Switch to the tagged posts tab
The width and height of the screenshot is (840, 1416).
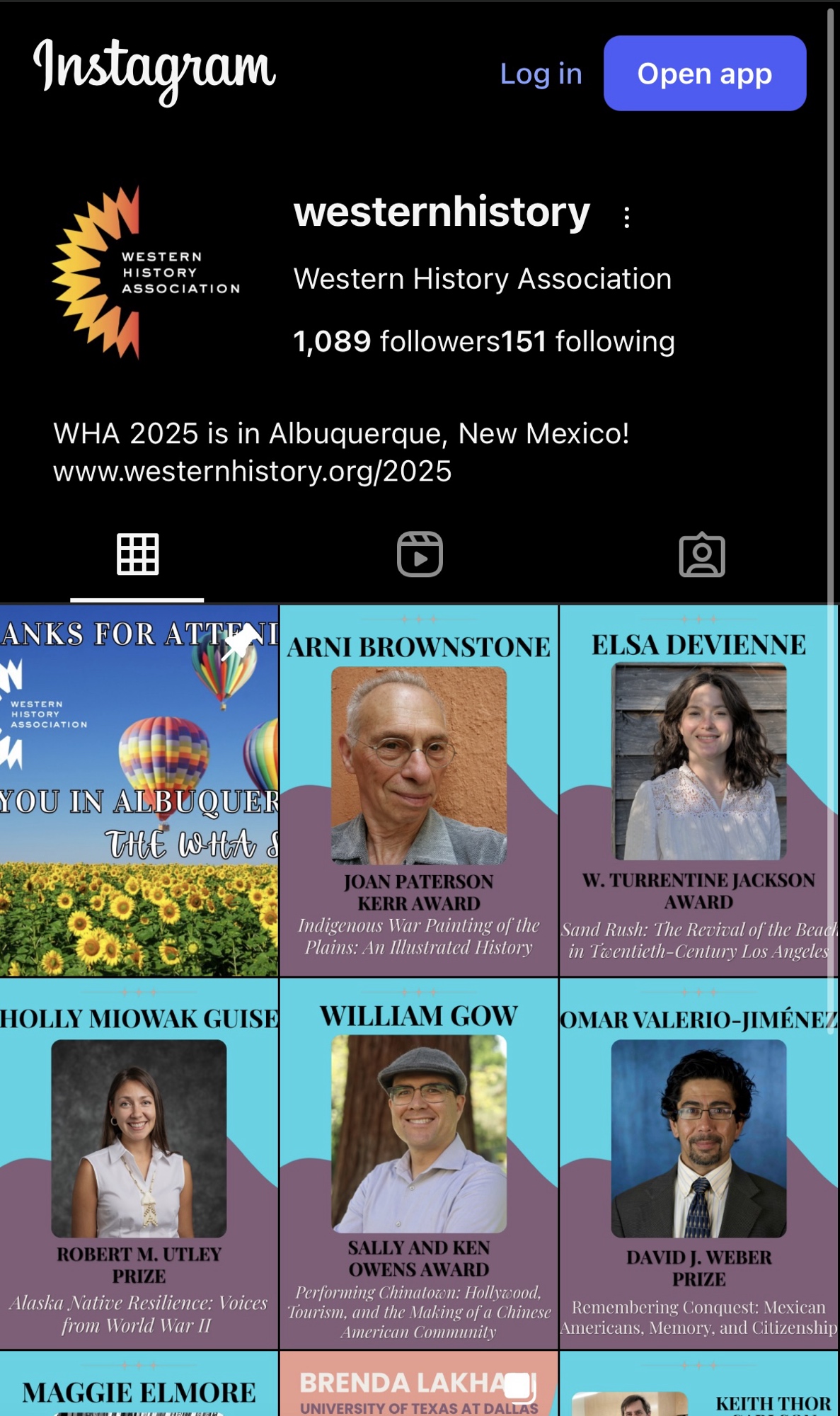[701, 554]
